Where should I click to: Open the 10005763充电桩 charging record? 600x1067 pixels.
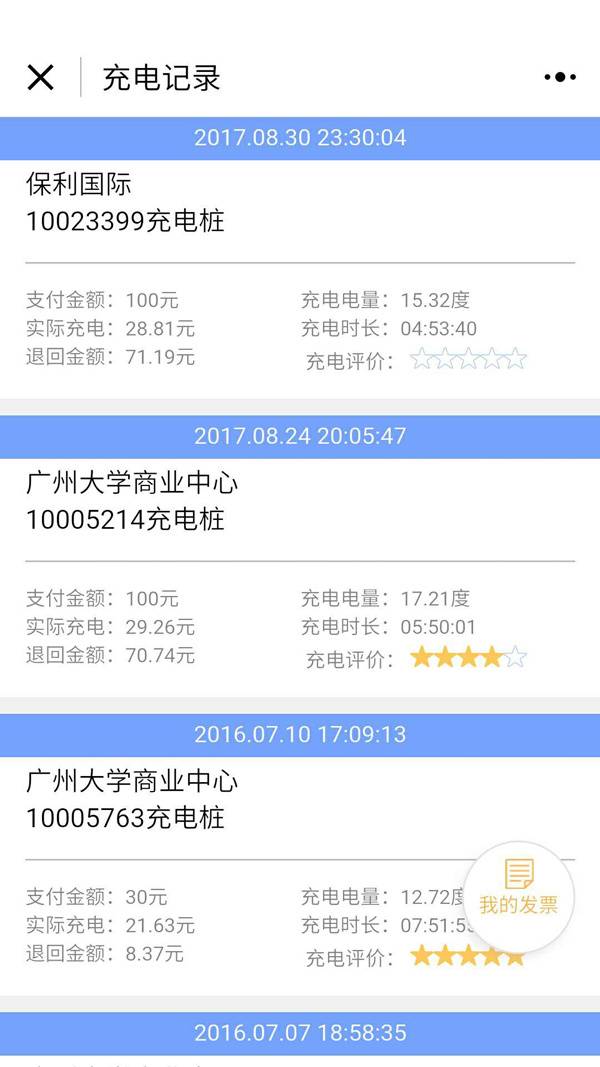pyautogui.click(x=300, y=876)
